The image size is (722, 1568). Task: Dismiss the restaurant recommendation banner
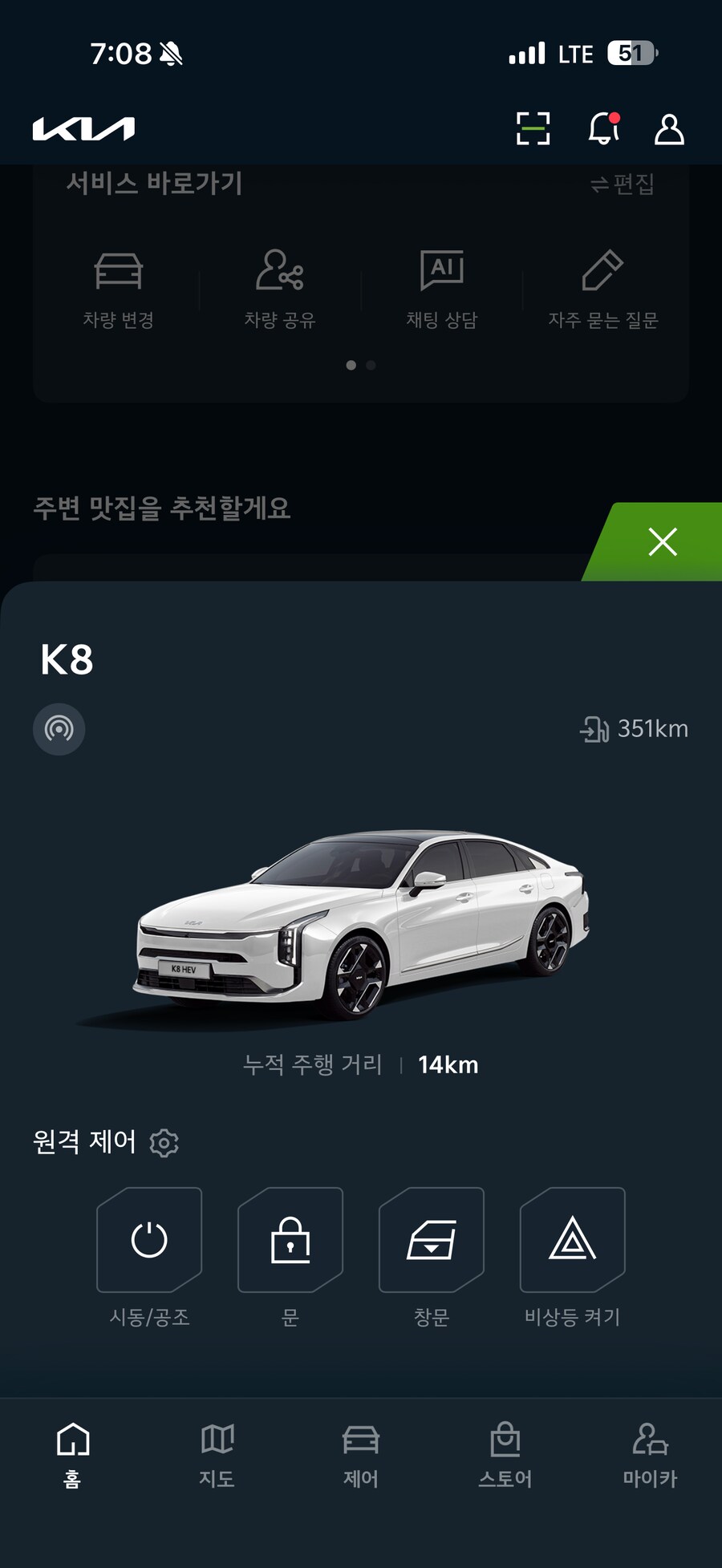(x=663, y=543)
